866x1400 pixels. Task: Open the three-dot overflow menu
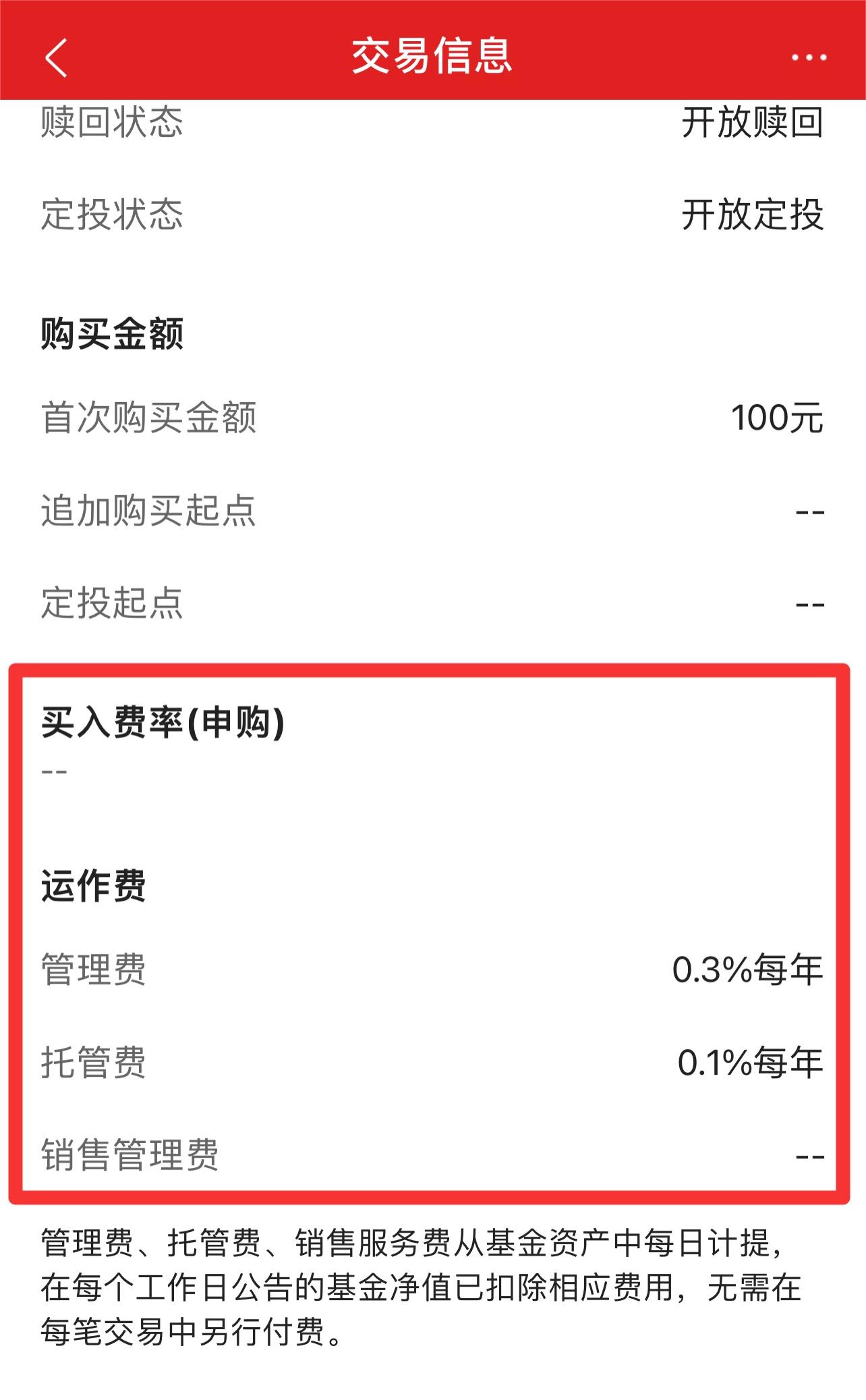809,57
